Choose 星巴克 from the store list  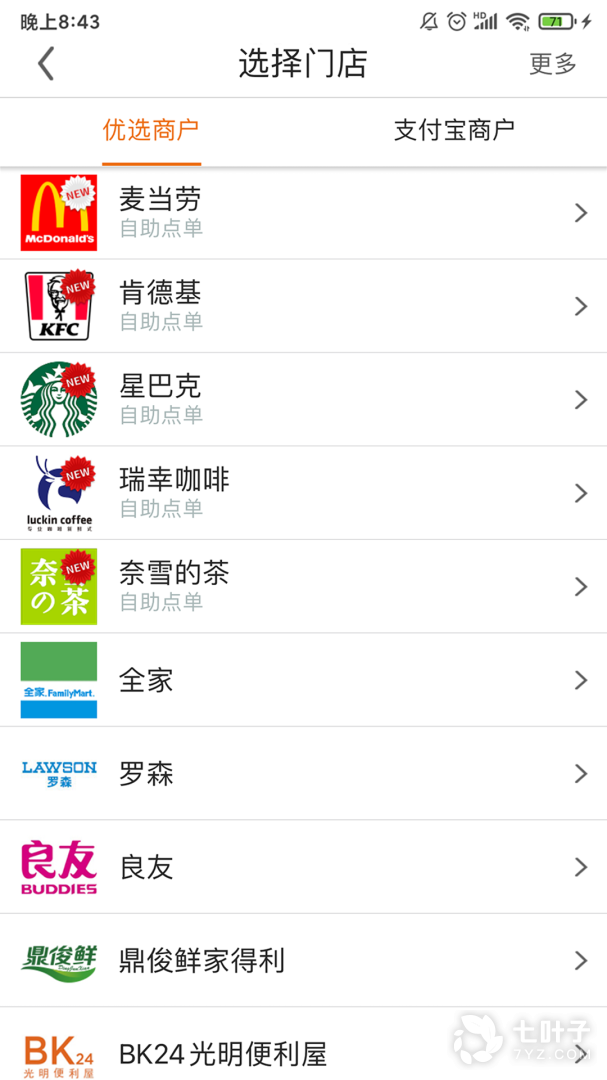tap(303, 400)
